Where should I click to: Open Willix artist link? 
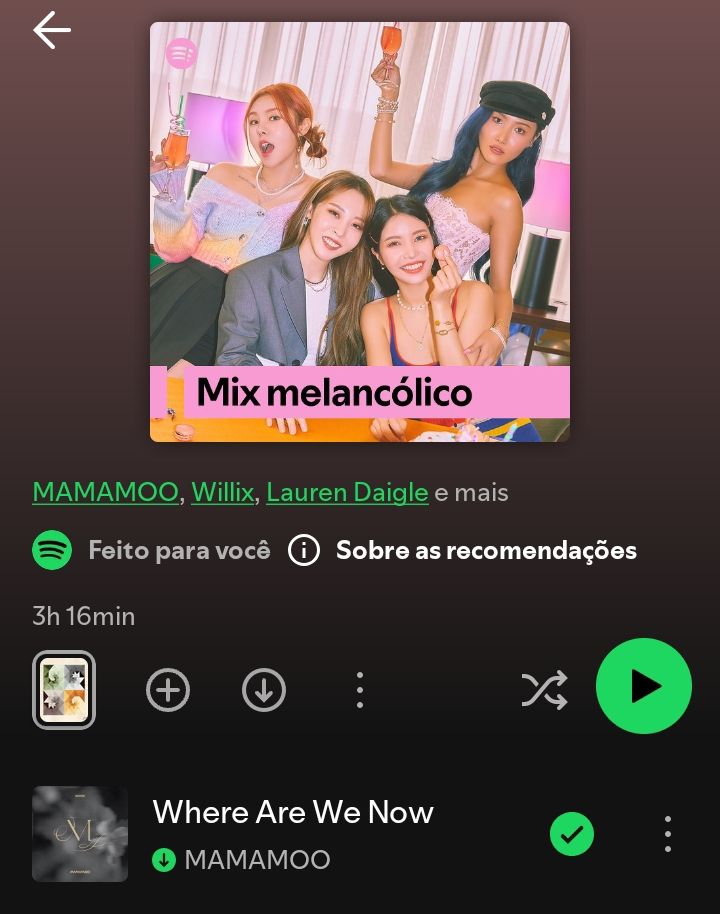point(222,493)
